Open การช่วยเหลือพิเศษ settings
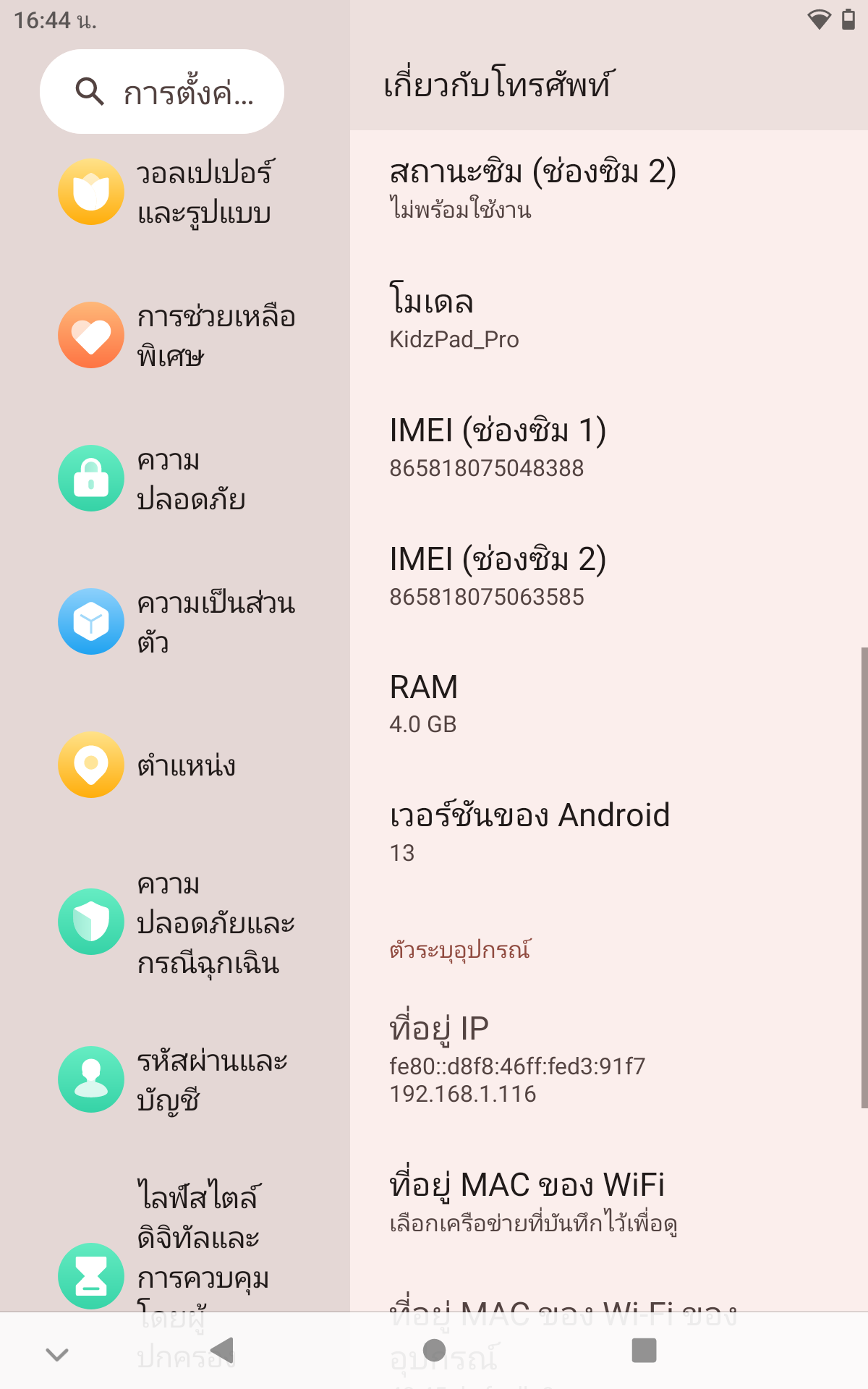The height and width of the screenshot is (1389, 868). (x=175, y=336)
